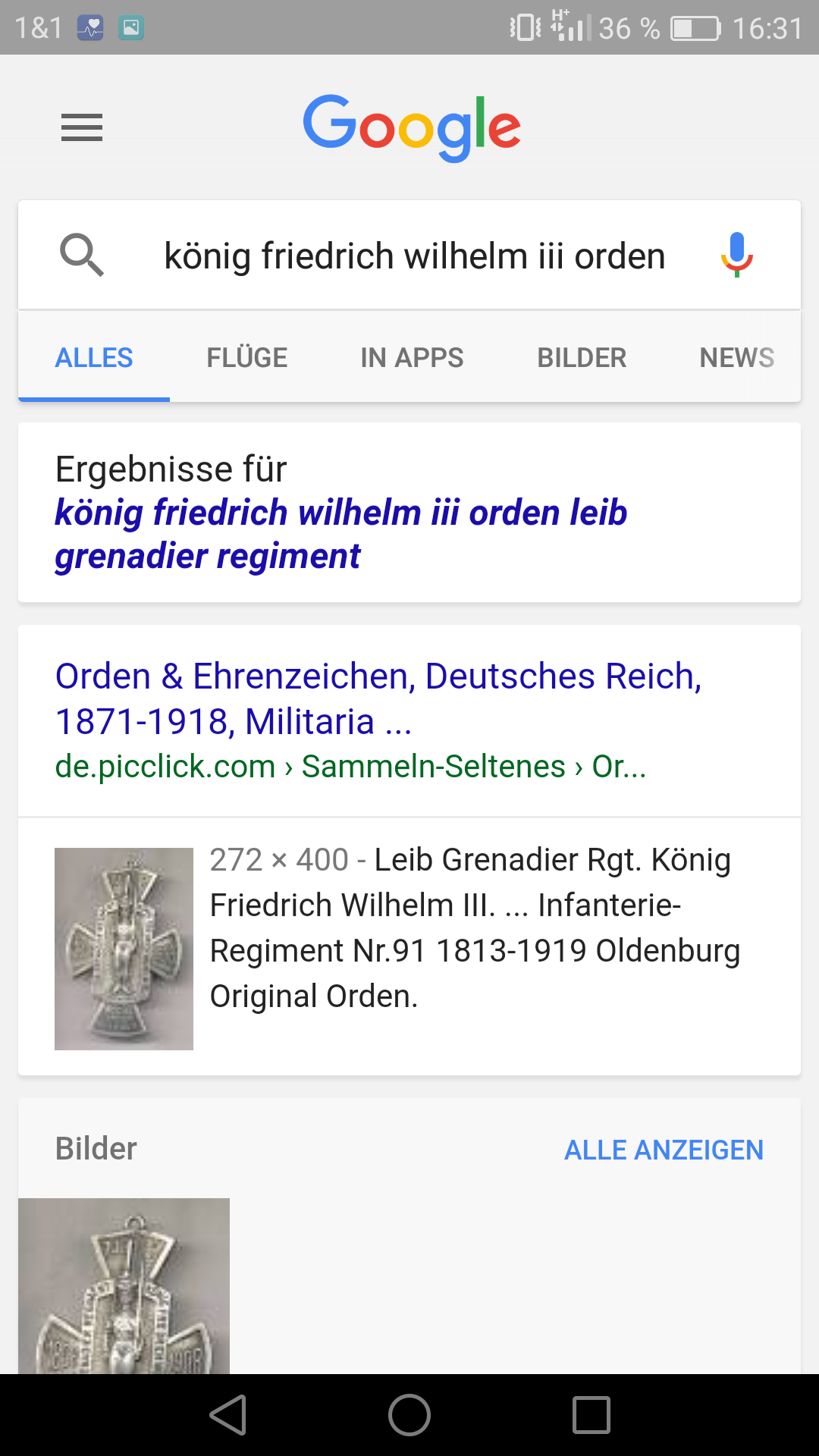Viewport: 819px width, 1456px height.
Task: Open the hamburger menu
Action: click(x=82, y=127)
